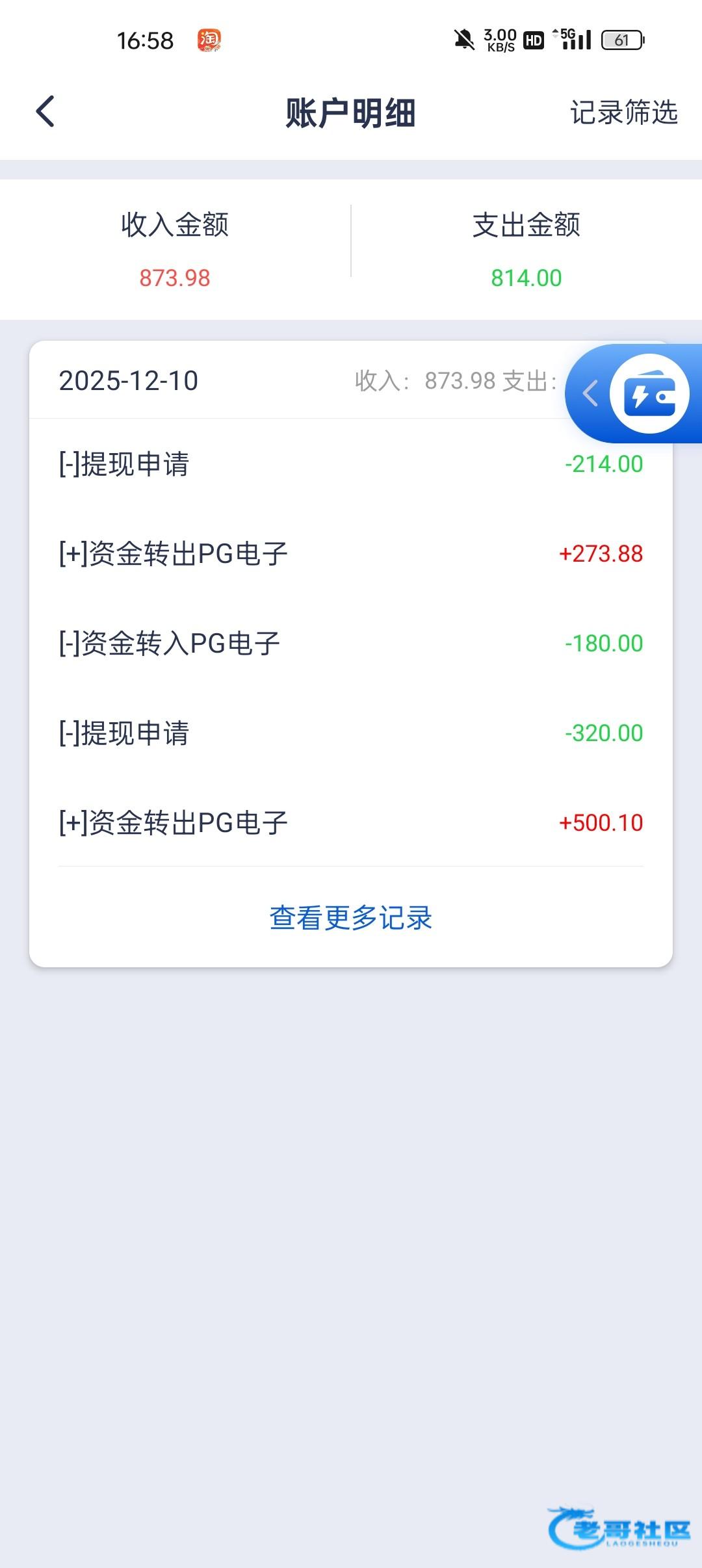This screenshot has height=1568, width=702.
Task: Open the -180.00 资金转入PG电子 record
Action: pyautogui.click(x=351, y=644)
